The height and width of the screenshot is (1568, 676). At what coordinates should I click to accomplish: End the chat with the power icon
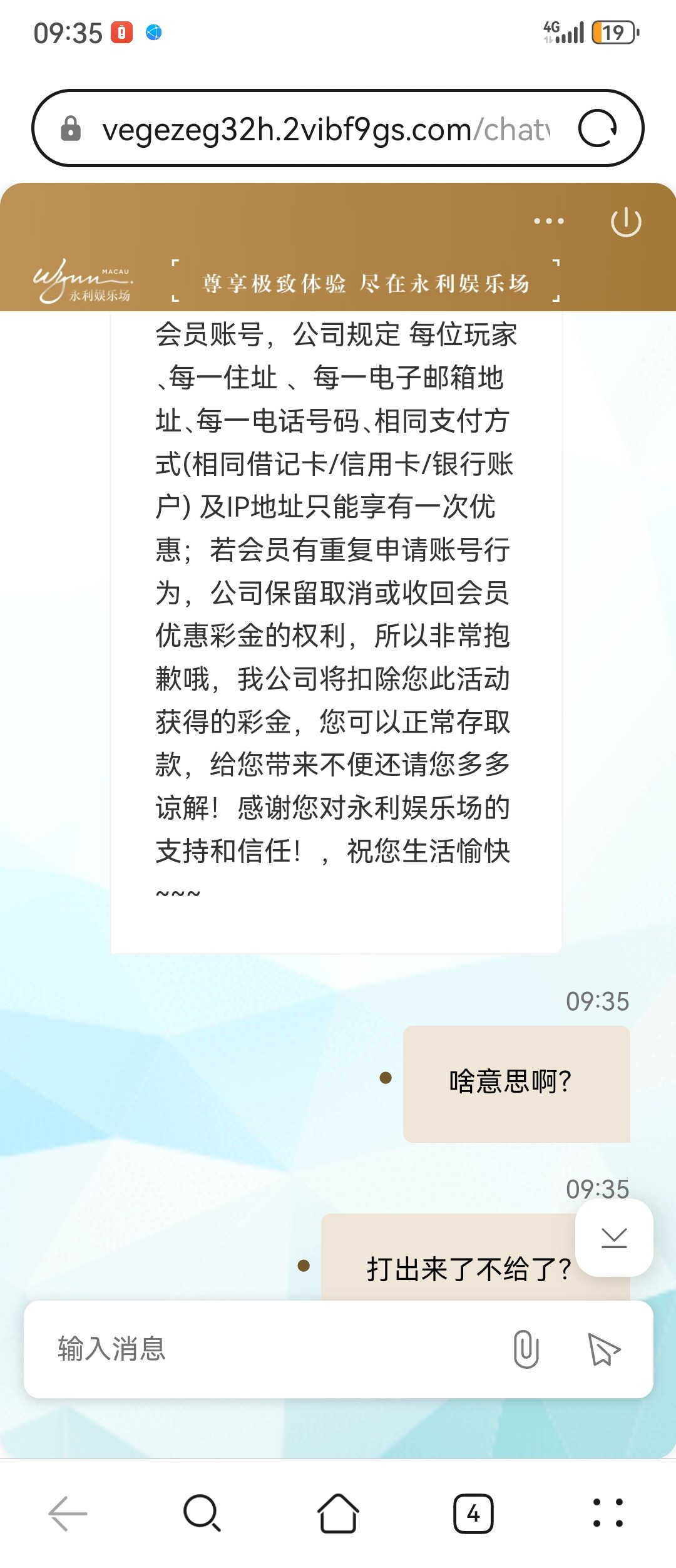626,222
